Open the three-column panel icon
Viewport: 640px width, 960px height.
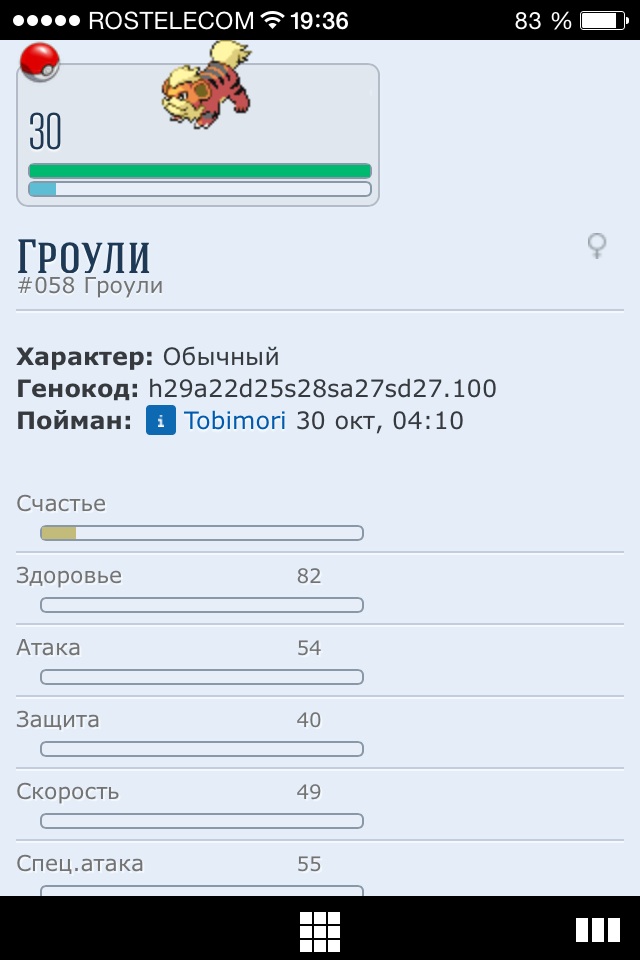click(x=598, y=930)
